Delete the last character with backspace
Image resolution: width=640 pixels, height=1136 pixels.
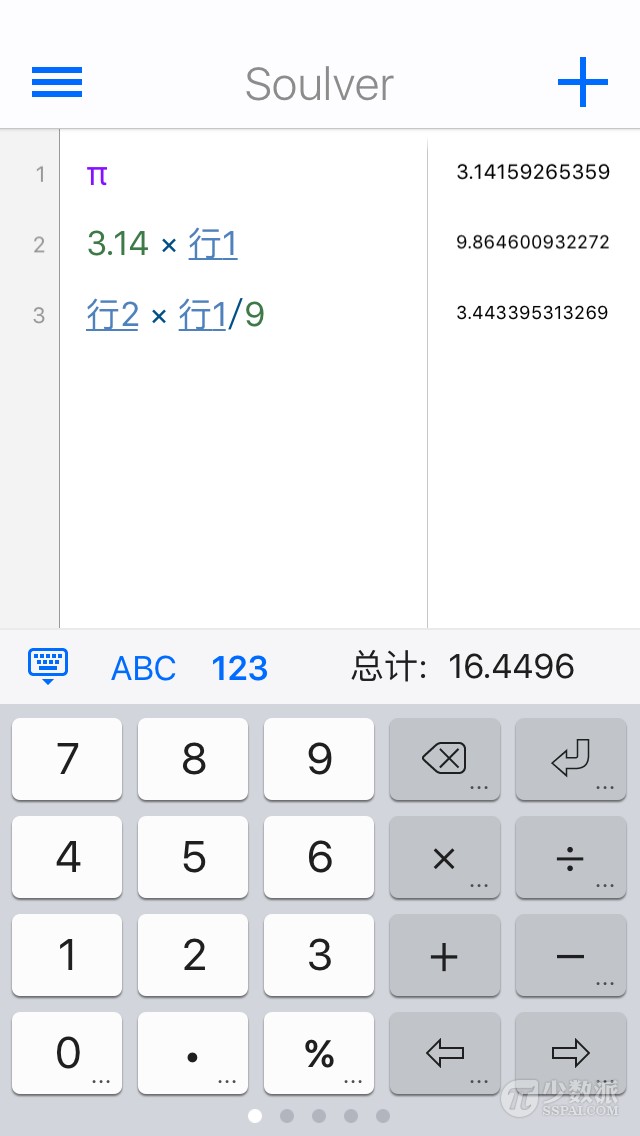click(x=445, y=759)
